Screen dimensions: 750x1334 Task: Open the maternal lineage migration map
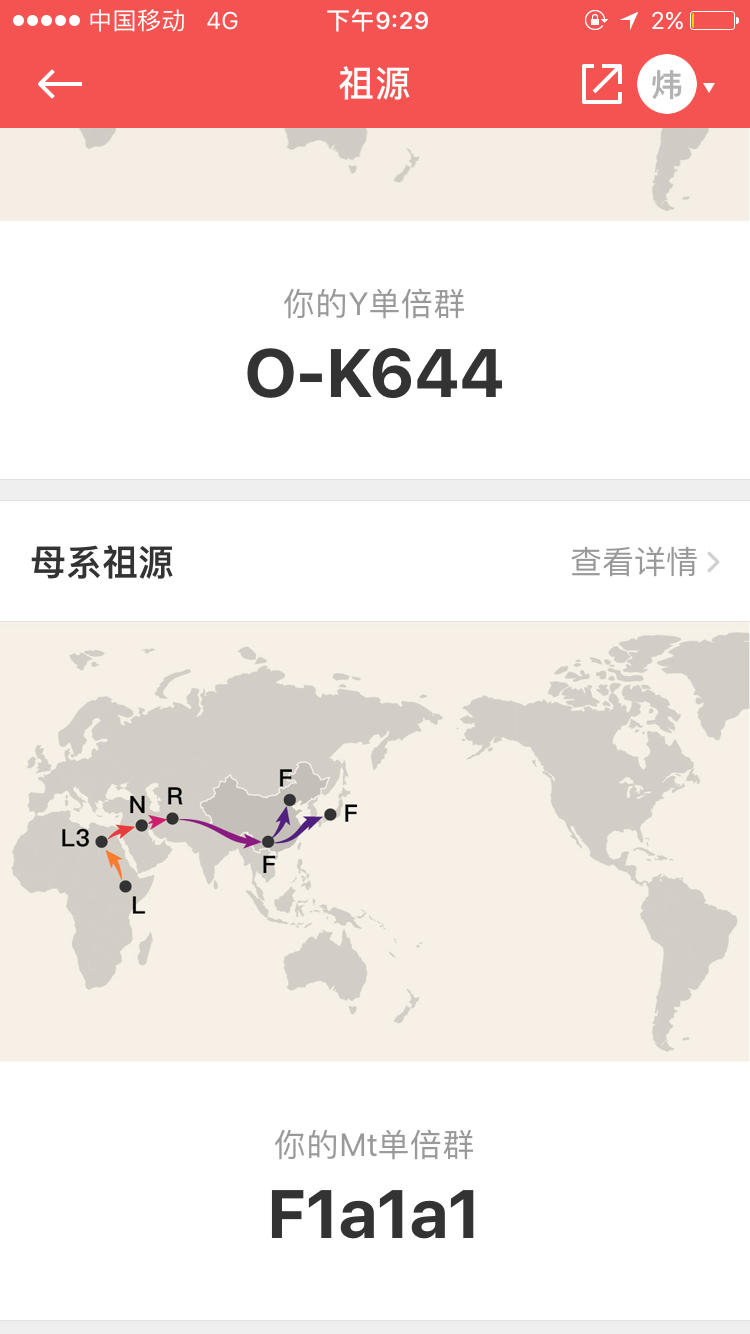(375, 840)
